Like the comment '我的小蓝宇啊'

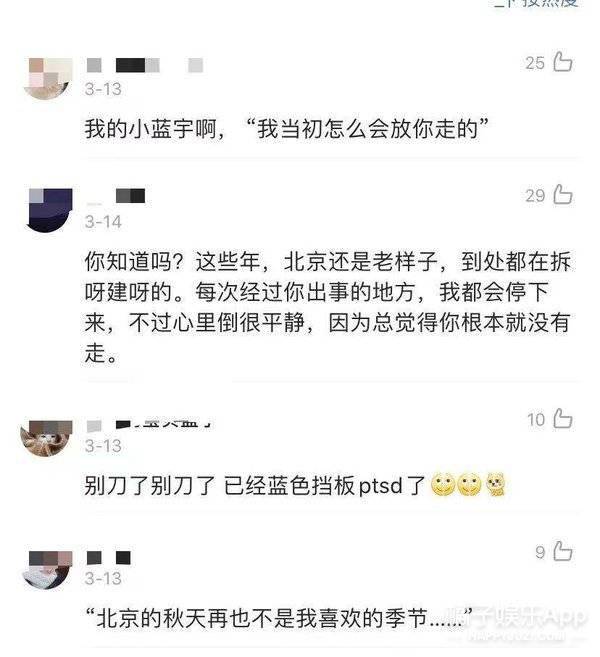[563, 62]
